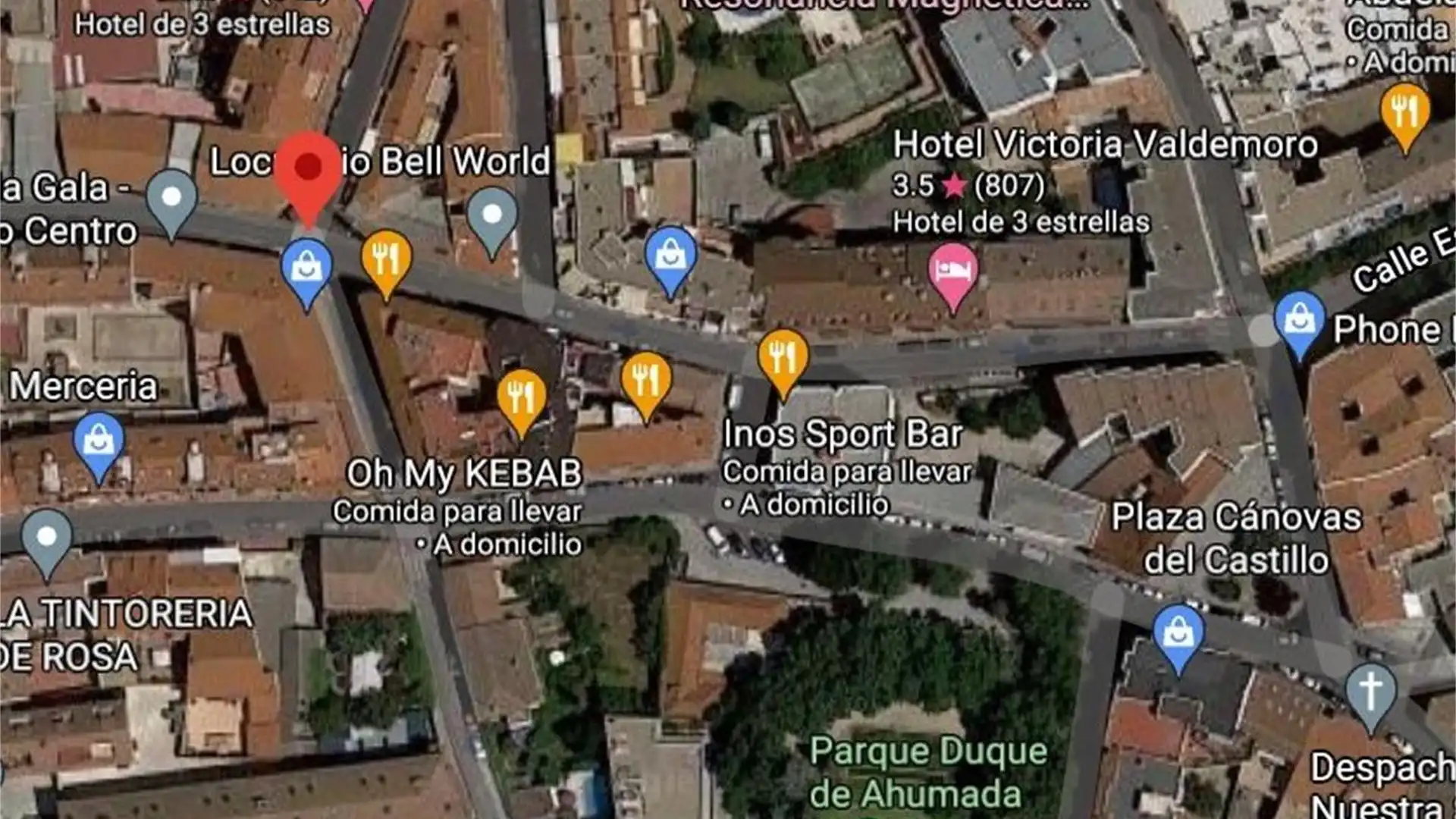The image size is (1456, 819).
Task: Select the Phone shop pin near Calle E
Action: tap(1299, 320)
